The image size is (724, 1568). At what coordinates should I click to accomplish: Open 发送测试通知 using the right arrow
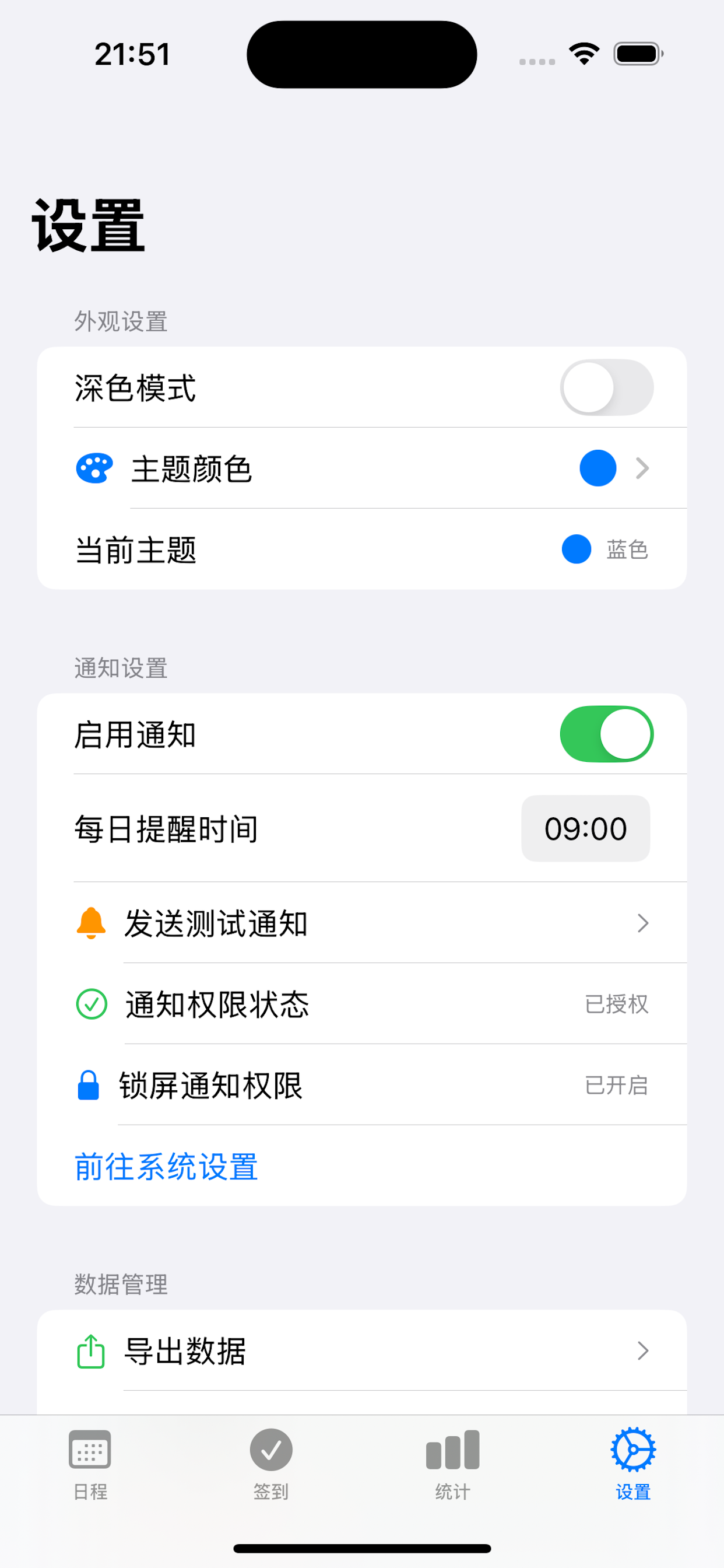[644, 923]
